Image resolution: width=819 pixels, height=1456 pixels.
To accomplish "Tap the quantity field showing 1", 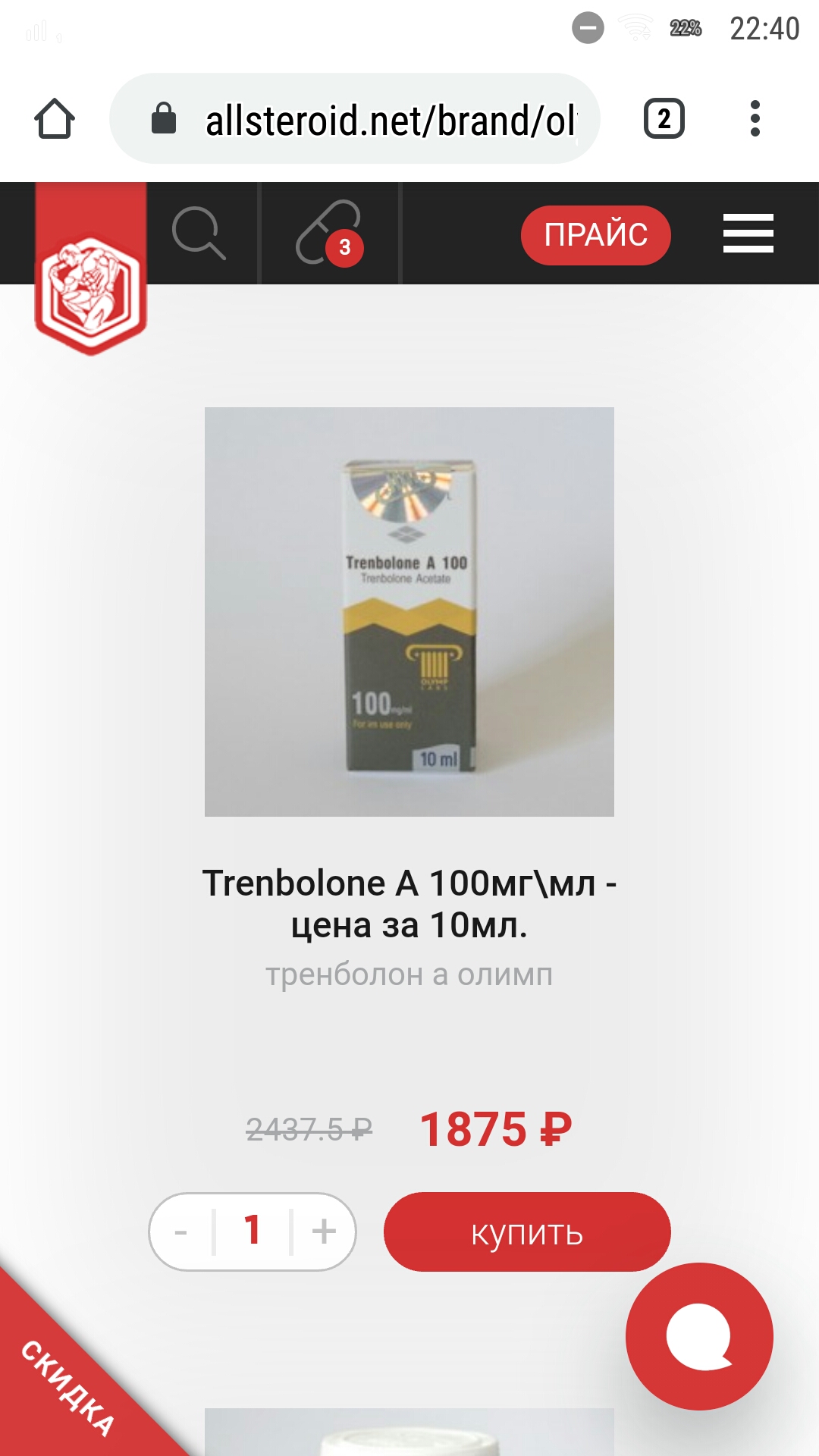I will pyautogui.click(x=253, y=1232).
